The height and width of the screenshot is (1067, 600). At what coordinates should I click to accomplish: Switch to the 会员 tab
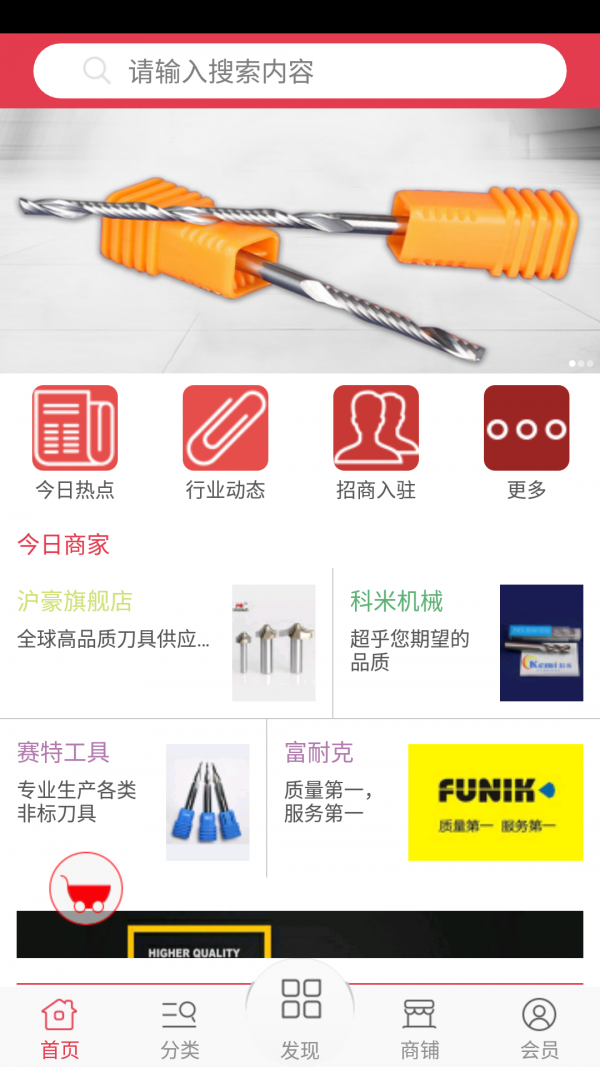(x=539, y=1028)
